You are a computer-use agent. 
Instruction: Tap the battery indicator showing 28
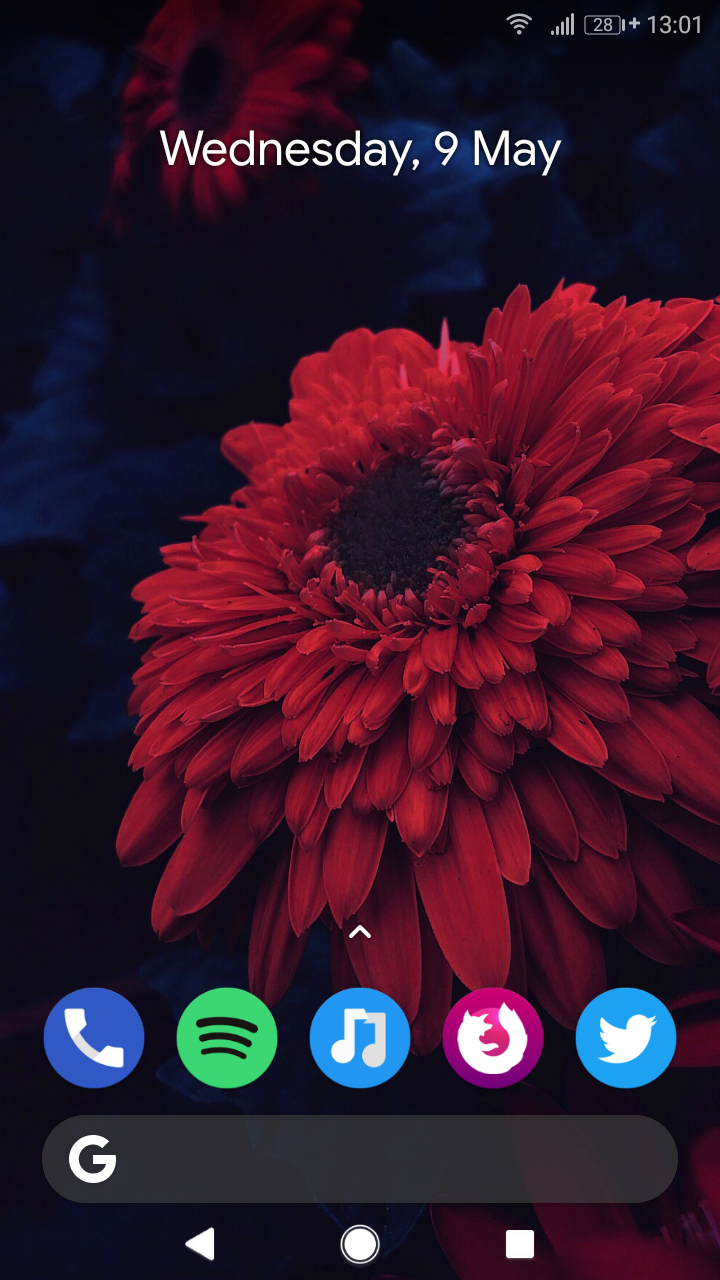[603, 24]
